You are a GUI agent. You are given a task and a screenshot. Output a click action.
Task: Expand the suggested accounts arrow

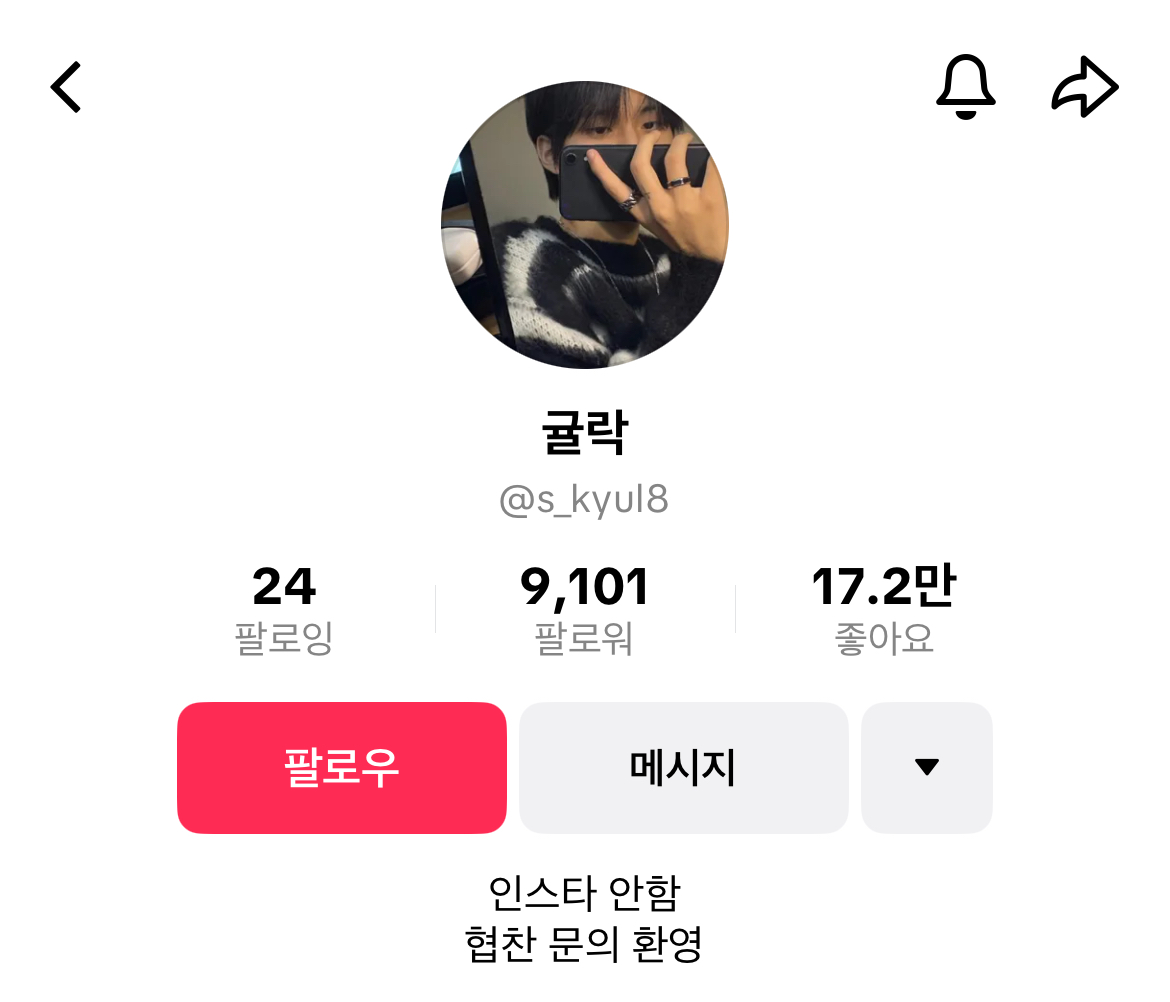click(x=927, y=768)
